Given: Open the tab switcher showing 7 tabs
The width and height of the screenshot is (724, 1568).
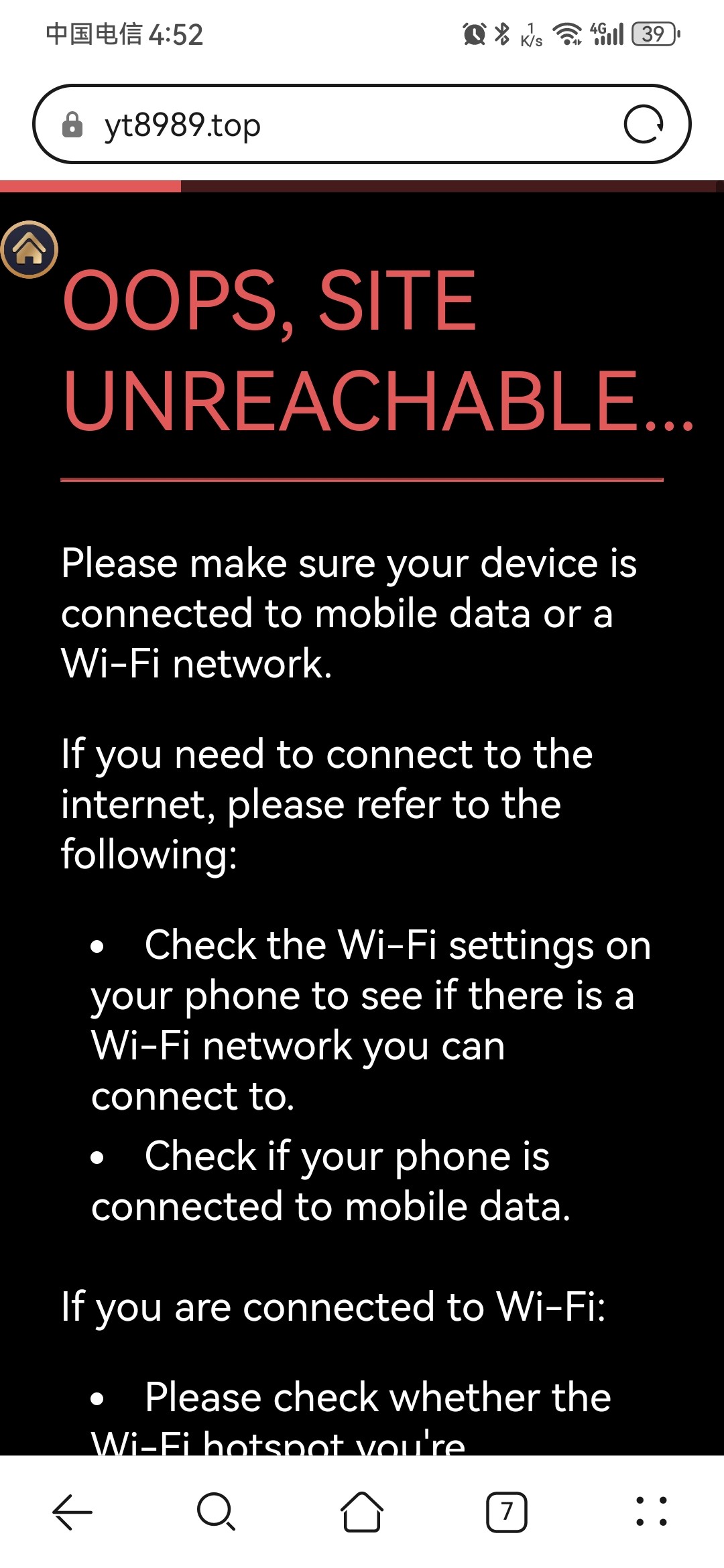Looking at the screenshot, I should 507,1512.
